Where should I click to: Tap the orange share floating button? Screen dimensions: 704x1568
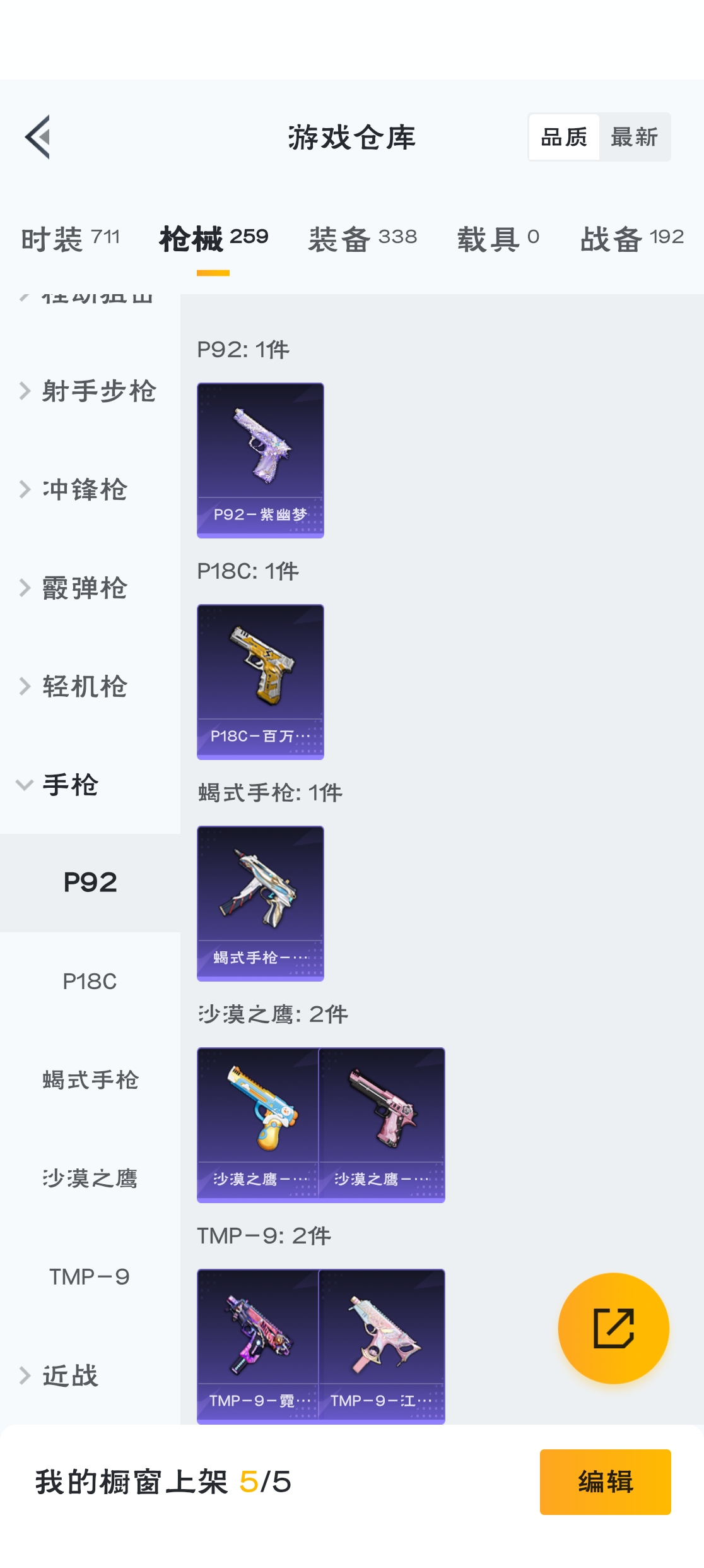tap(614, 1328)
